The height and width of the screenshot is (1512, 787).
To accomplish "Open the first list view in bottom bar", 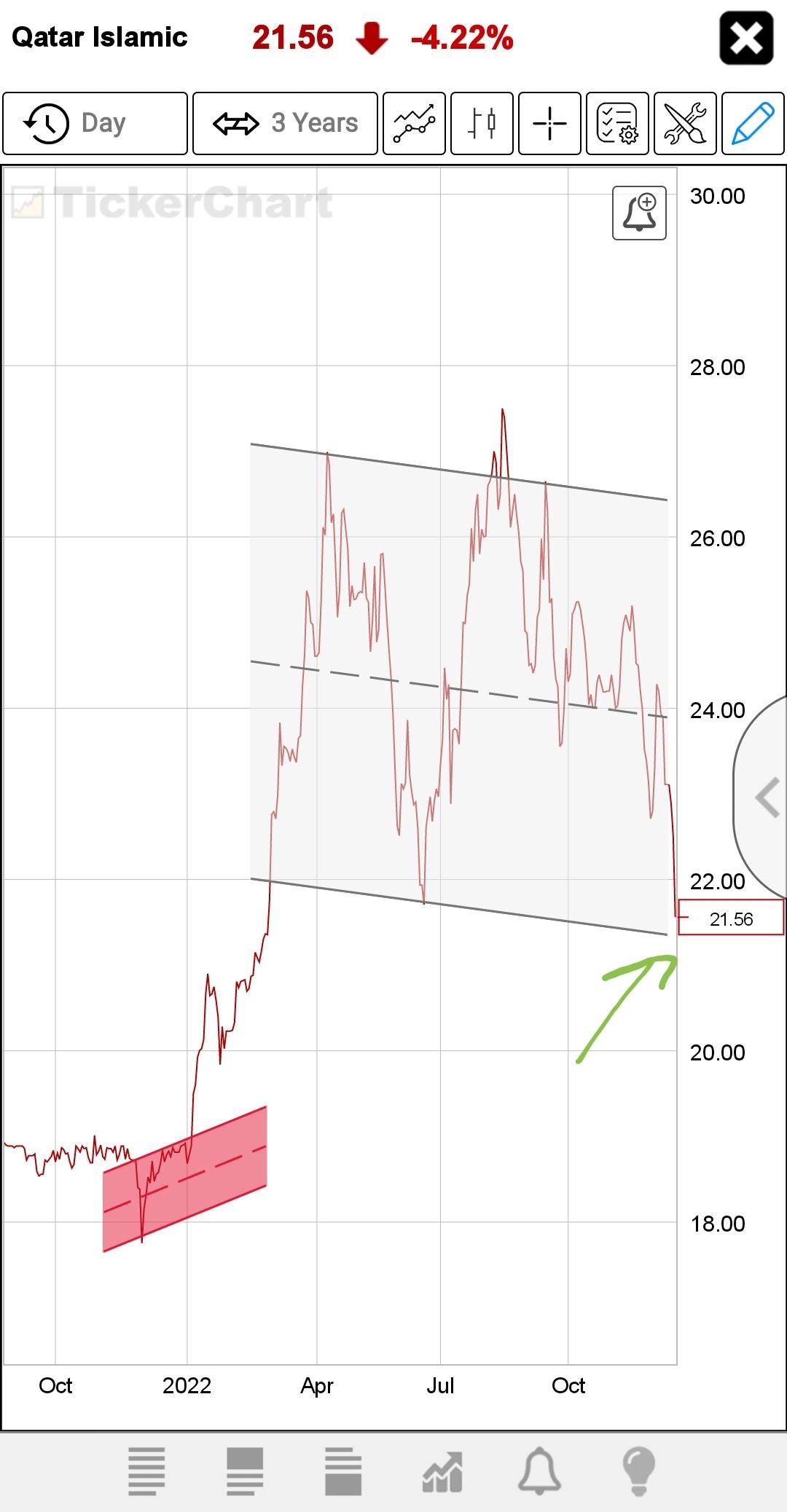I will (146, 1471).
